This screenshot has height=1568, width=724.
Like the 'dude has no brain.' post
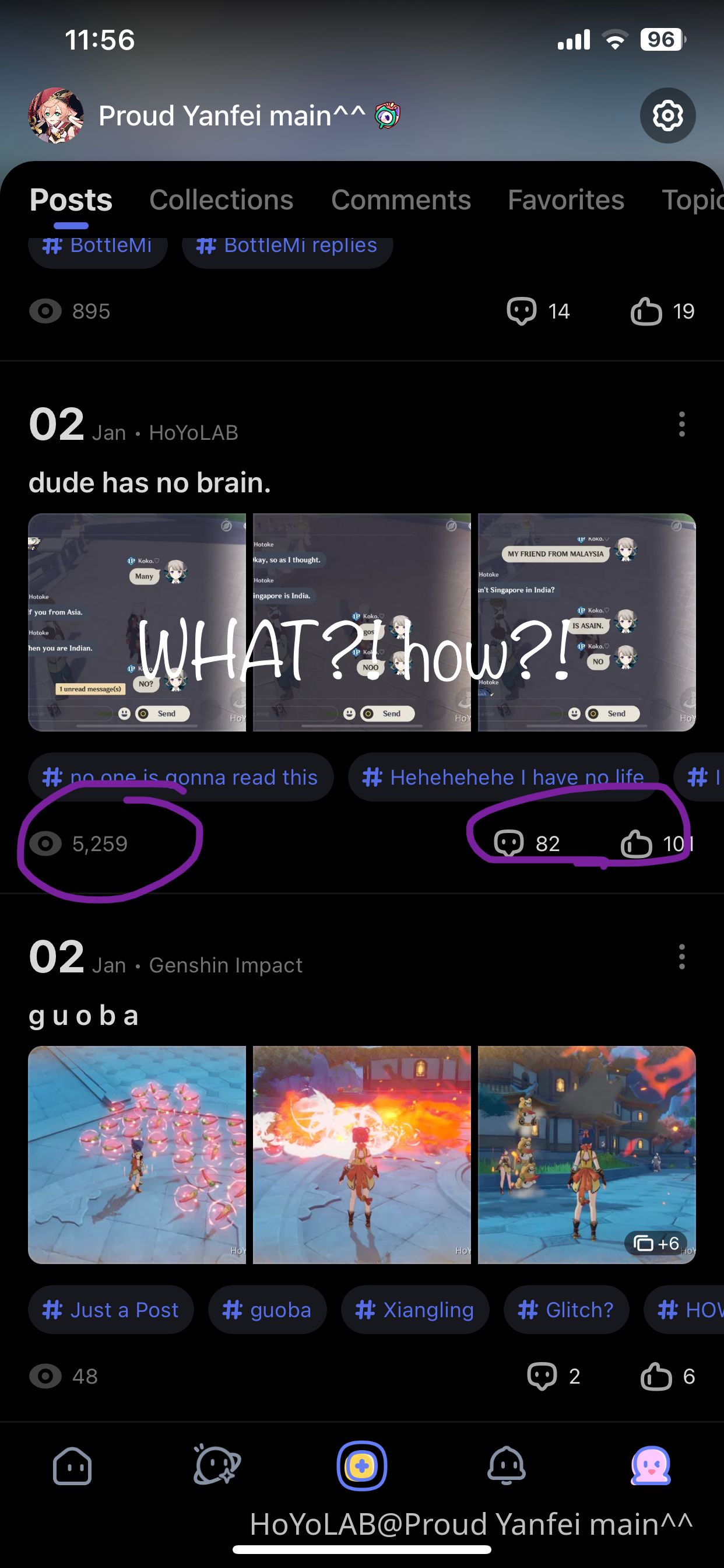pyautogui.click(x=637, y=843)
